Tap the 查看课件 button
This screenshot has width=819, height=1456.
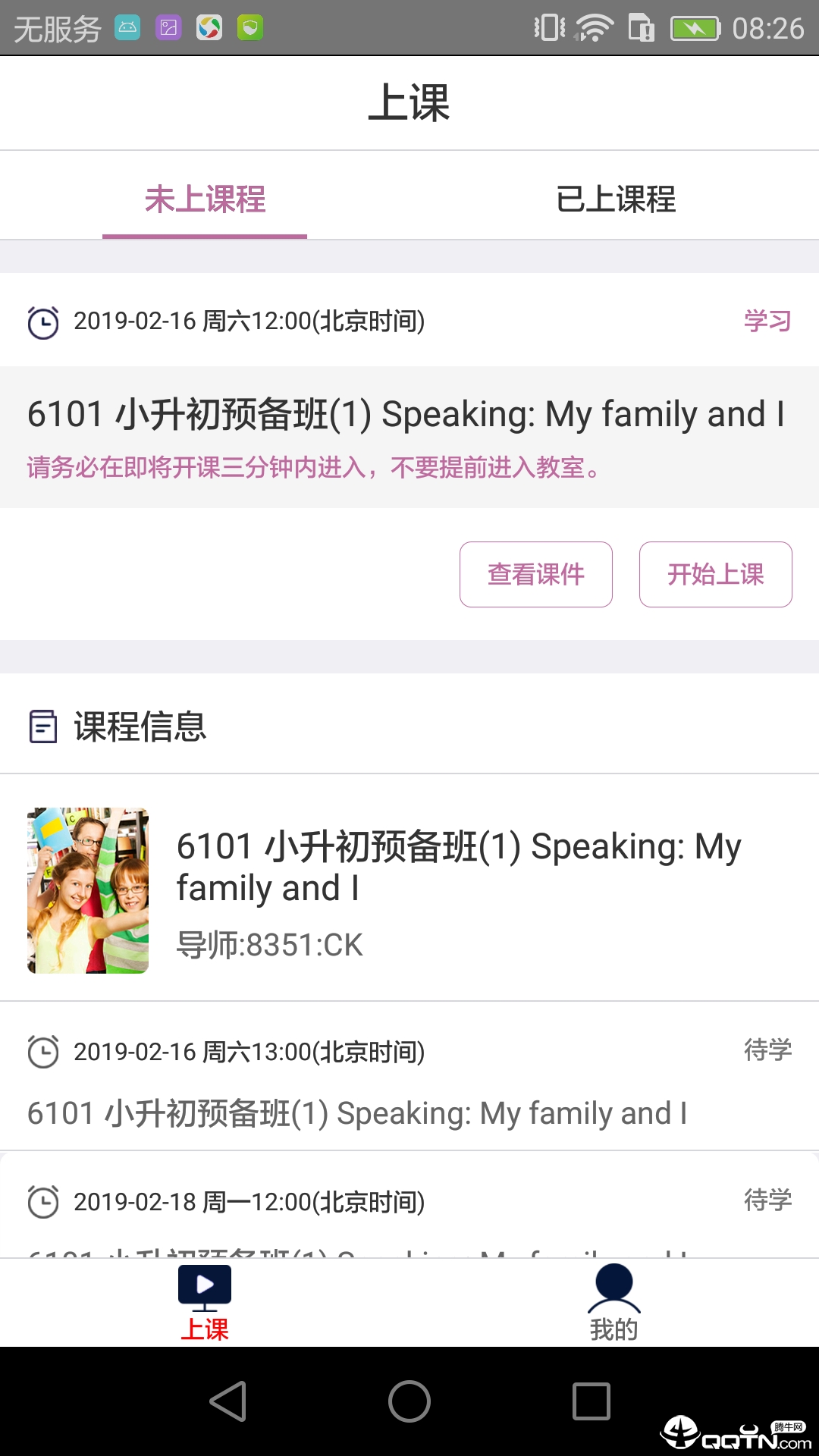click(535, 574)
